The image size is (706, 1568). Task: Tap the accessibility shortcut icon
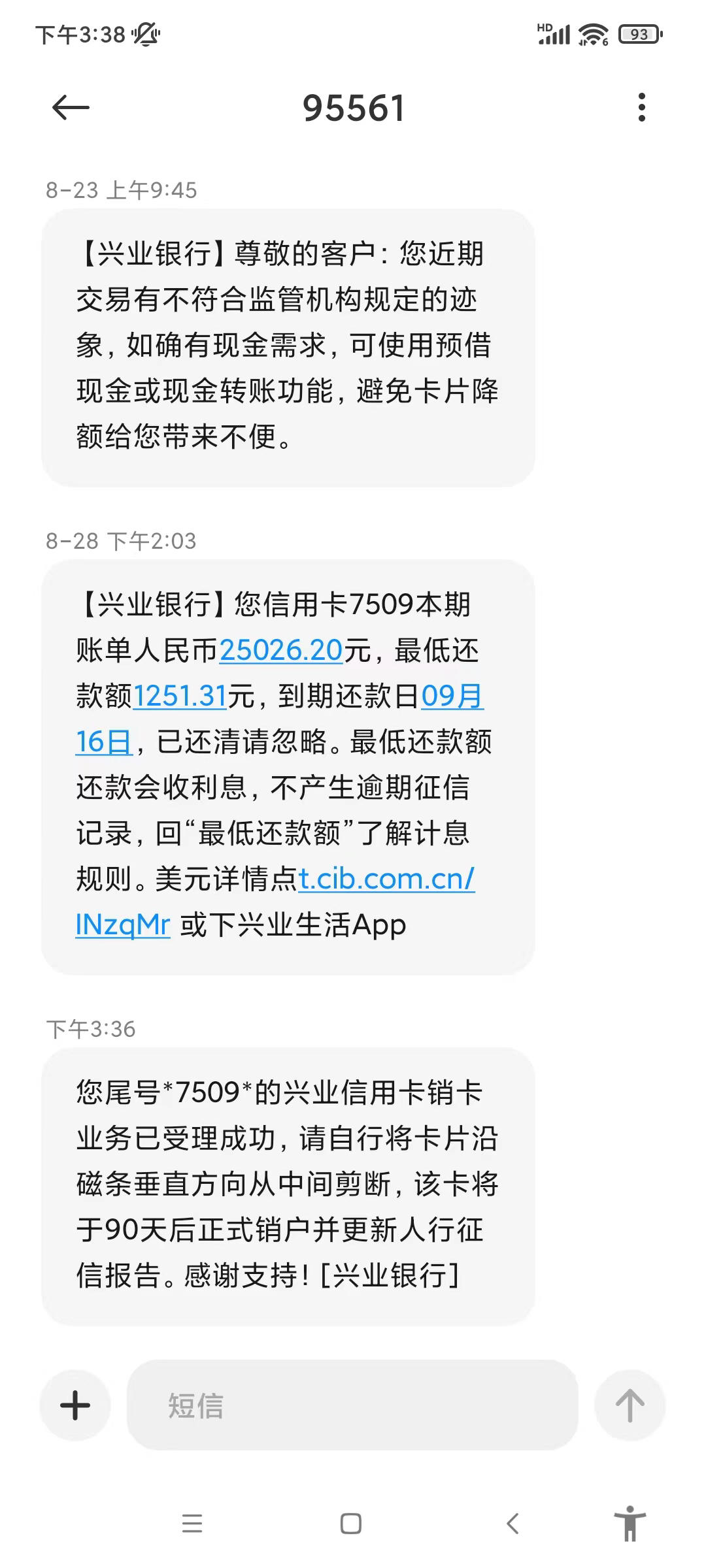click(630, 1524)
